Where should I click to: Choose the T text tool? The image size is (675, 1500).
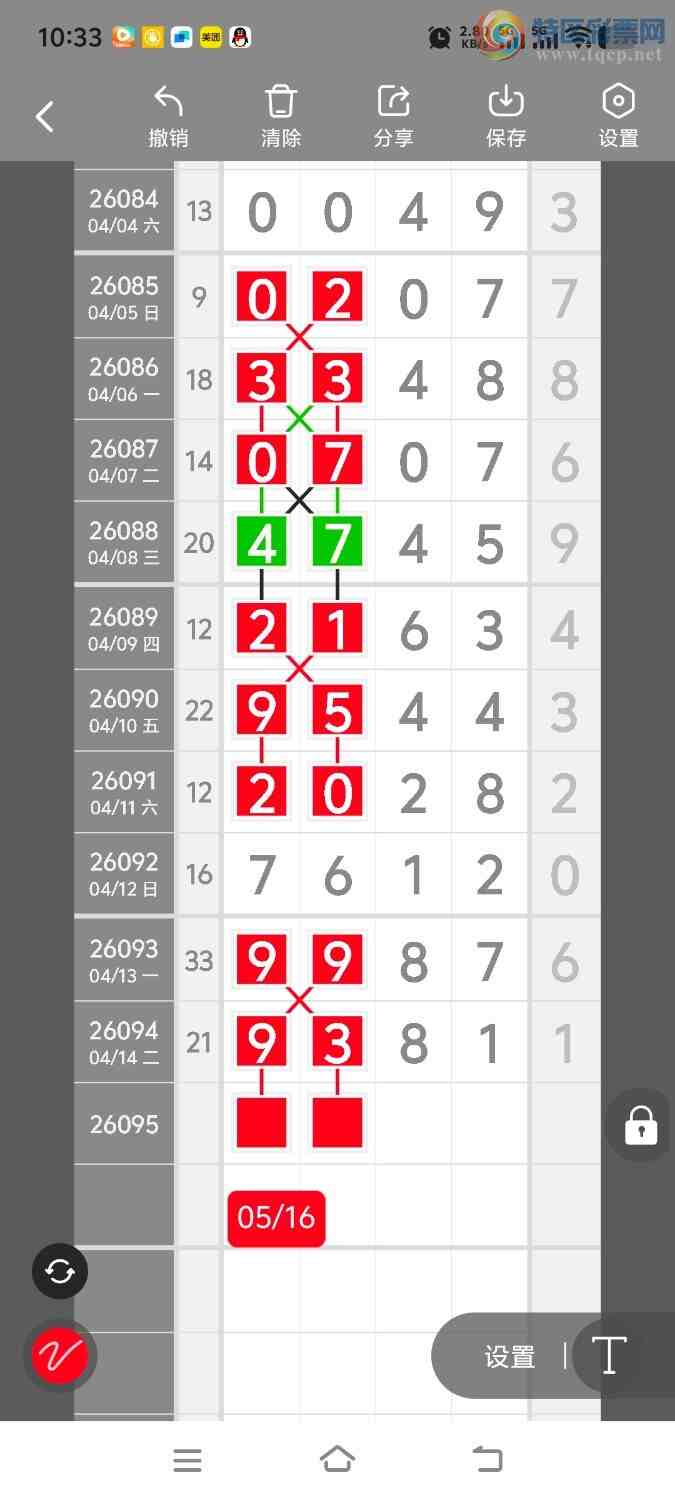(x=608, y=1356)
